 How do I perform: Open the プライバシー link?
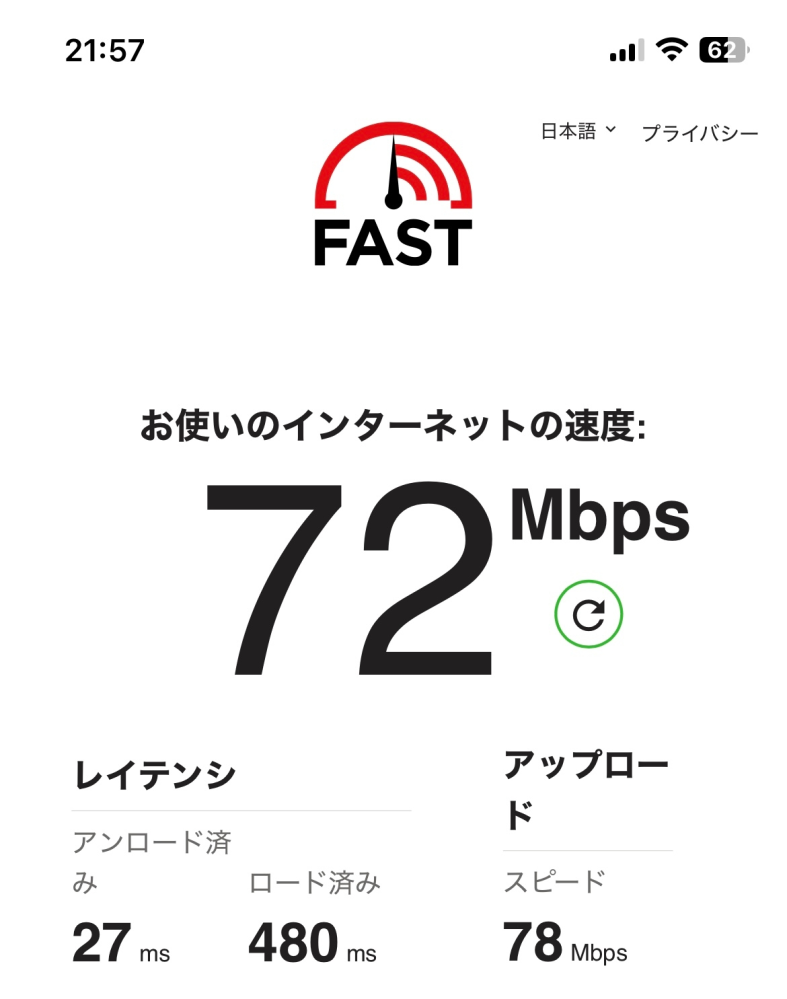[x=699, y=133]
